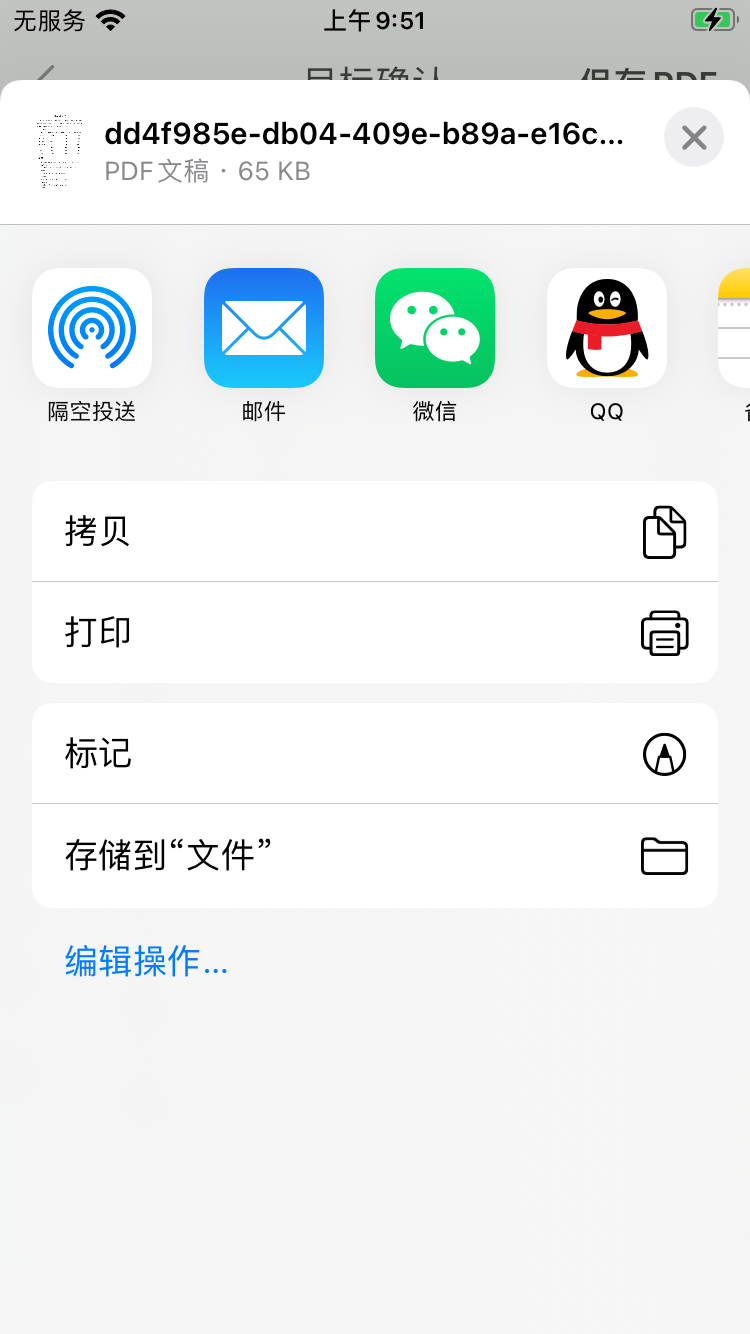This screenshot has width=750, height=1334.
Task: Open 编辑操作 to edit actions
Action: 147,961
